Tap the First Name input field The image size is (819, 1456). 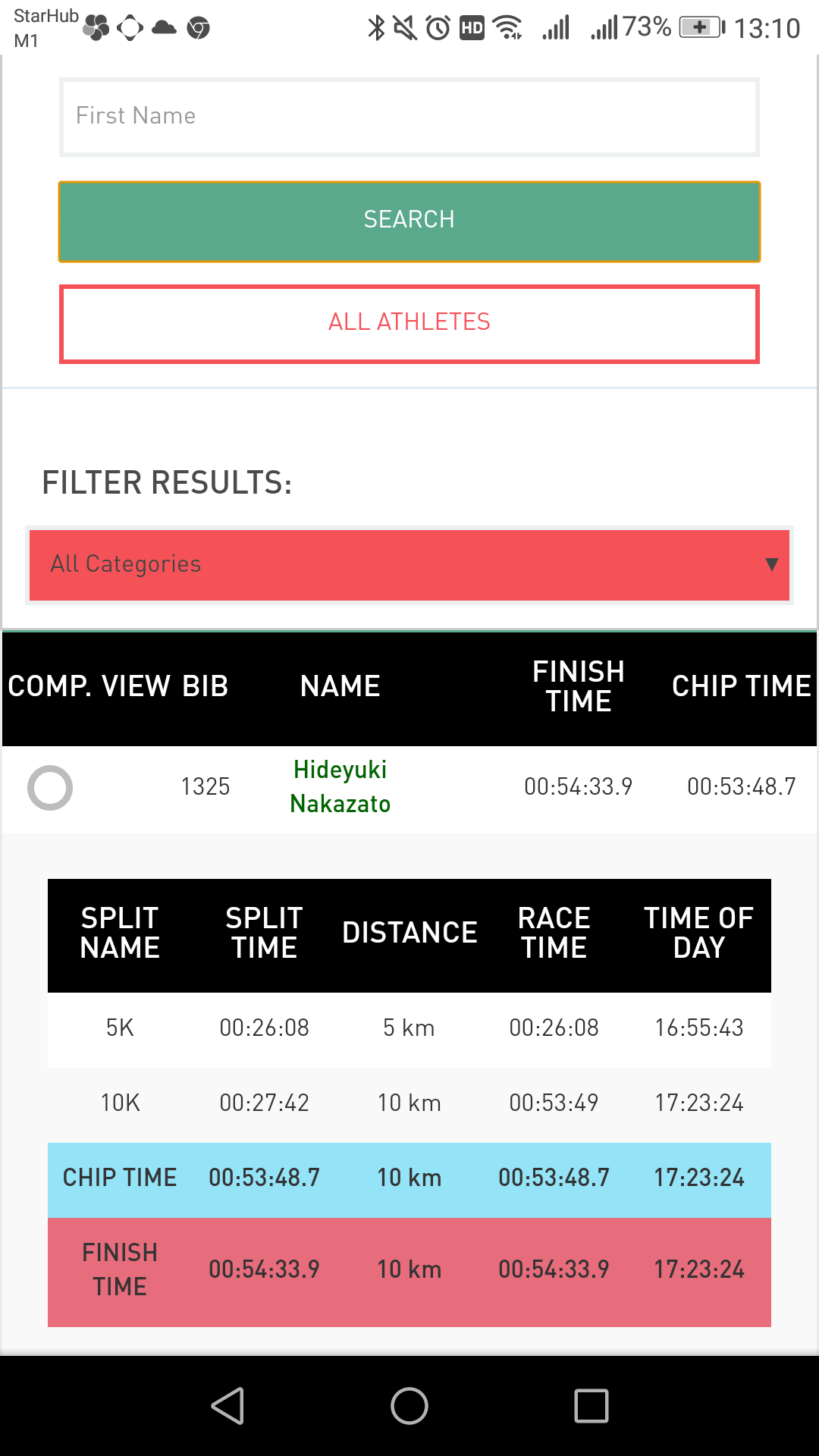(409, 117)
